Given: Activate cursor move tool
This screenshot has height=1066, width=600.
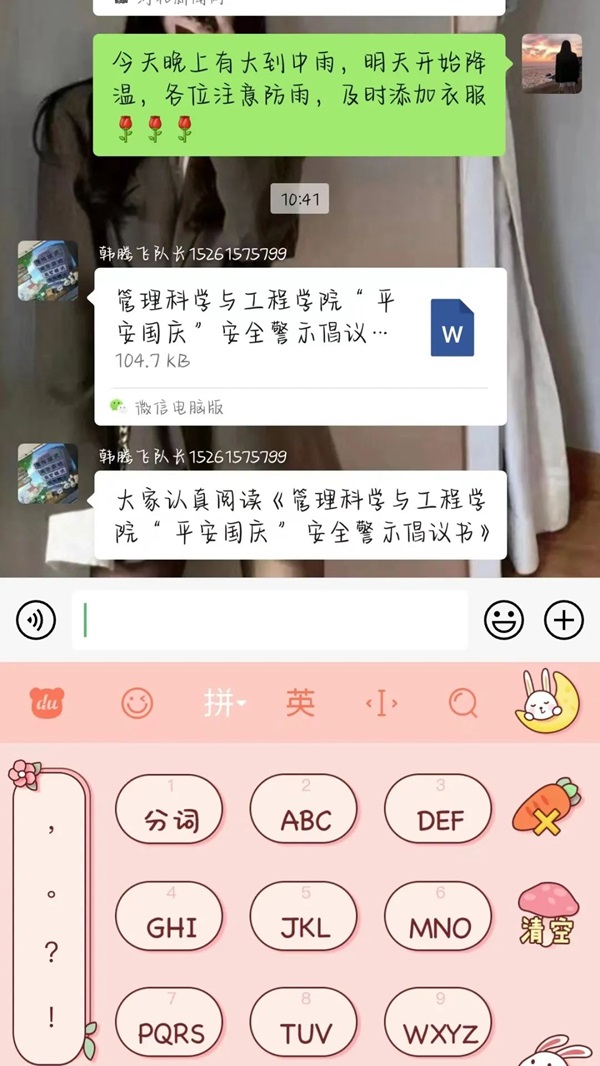Looking at the screenshot, I should [x=381, y=704].
